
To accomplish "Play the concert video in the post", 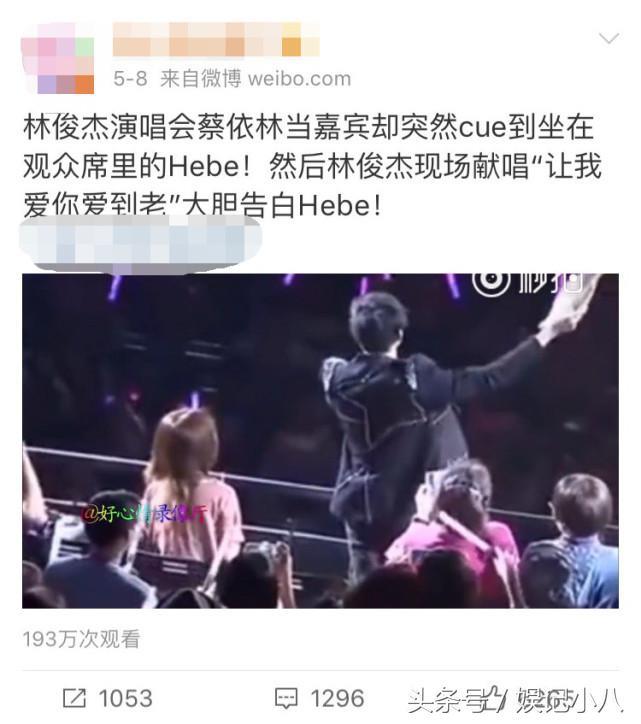I will click(x=320, y=440).
